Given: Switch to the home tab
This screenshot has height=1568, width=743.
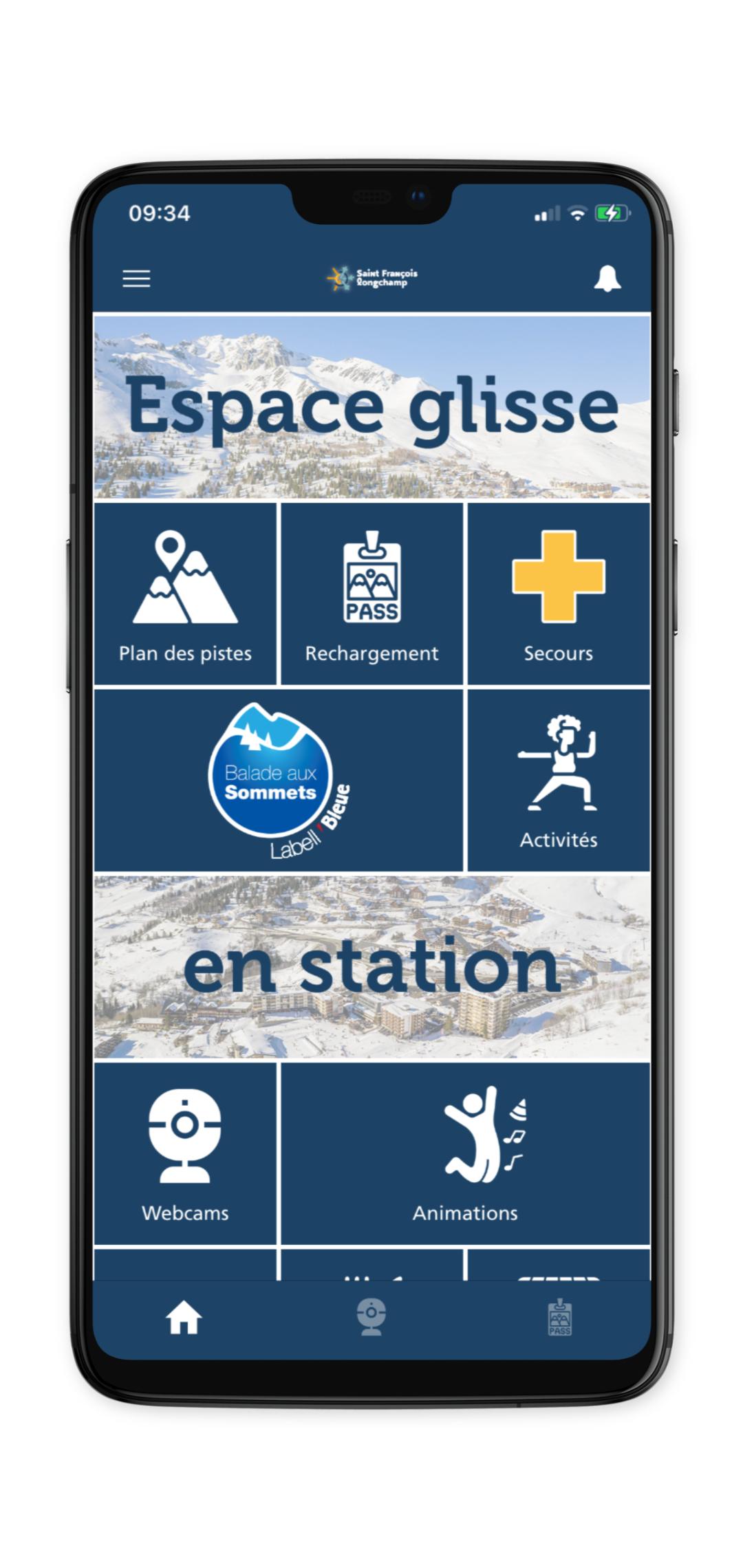Looking at the screenshot, I should click(184, 1318).
